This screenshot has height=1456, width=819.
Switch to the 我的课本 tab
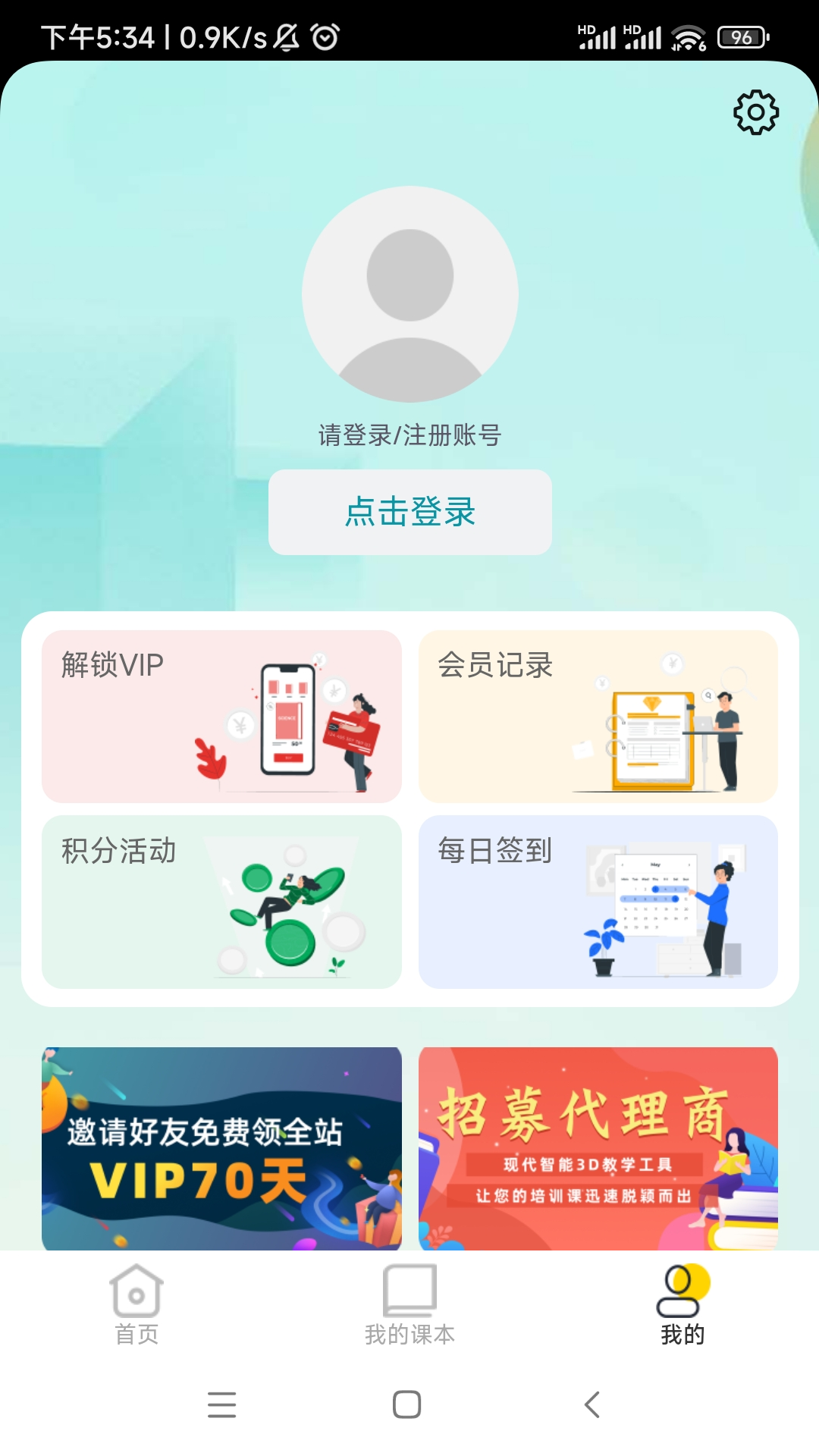409,1304
